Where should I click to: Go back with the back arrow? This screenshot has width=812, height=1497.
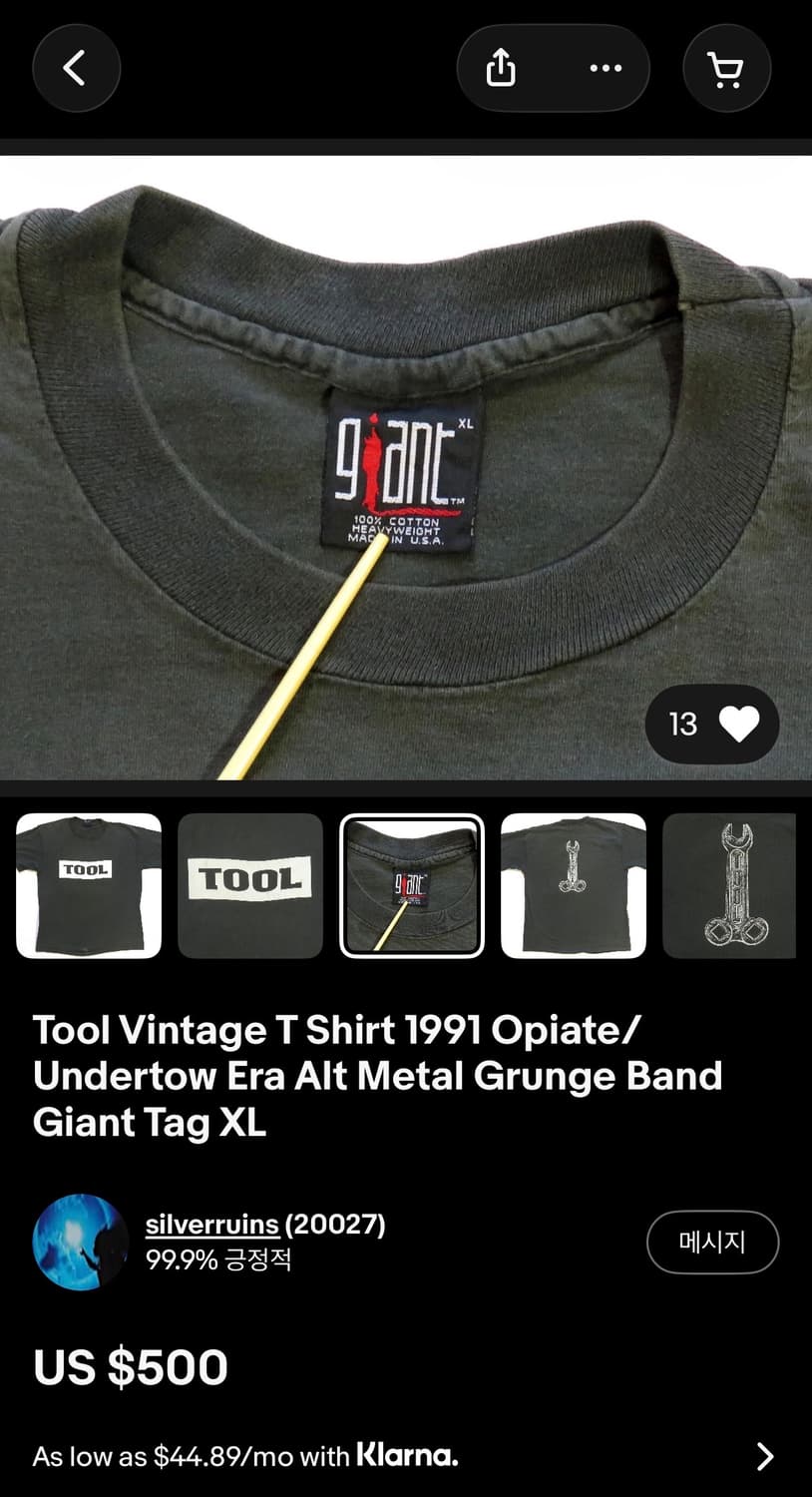tap(77, 67)
